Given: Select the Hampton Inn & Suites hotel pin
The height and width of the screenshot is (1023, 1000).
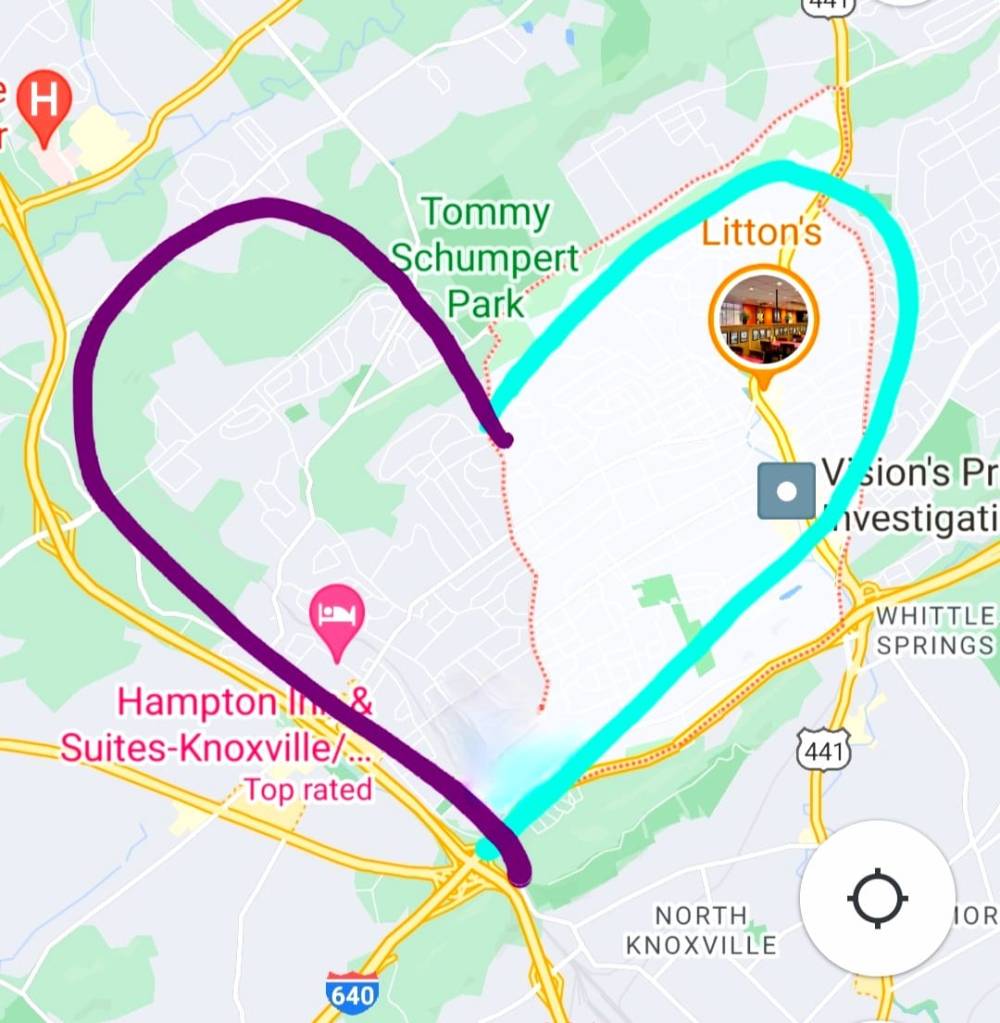Looking at the screenshot, I should tap(337, 618).
